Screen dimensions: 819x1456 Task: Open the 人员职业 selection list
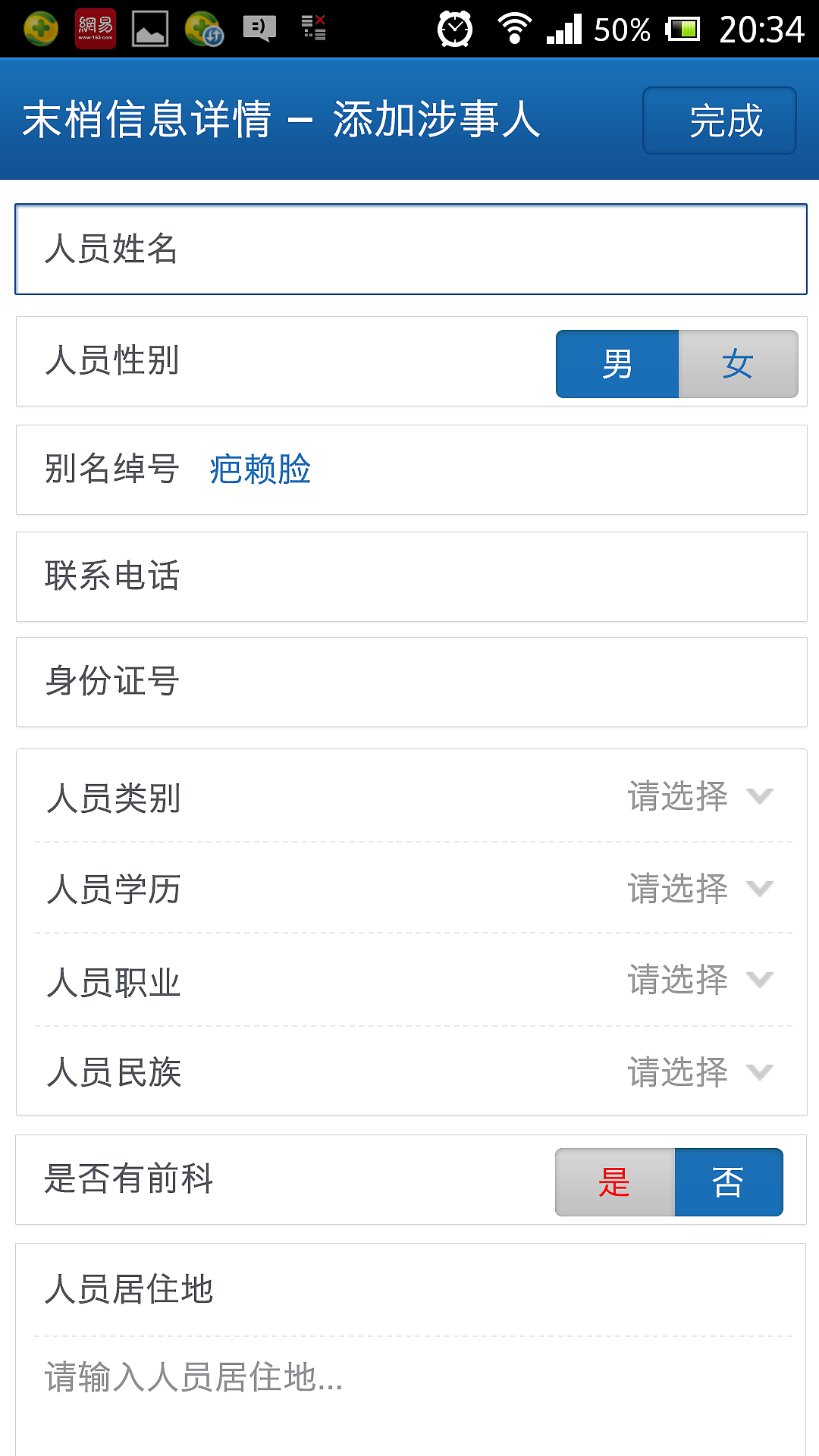click(x=697, y=981)
